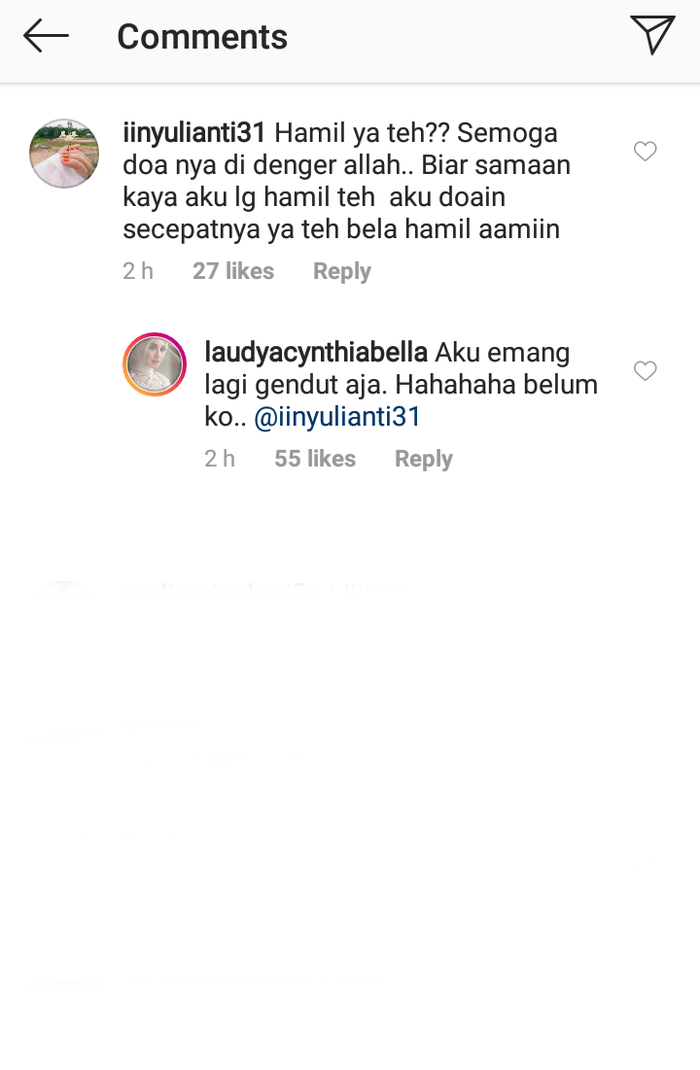This screenshot has height=1070, width=700.
Task: Tap the iinyulianti31 username
Action: pyautogui.click(x=194, y=133)
